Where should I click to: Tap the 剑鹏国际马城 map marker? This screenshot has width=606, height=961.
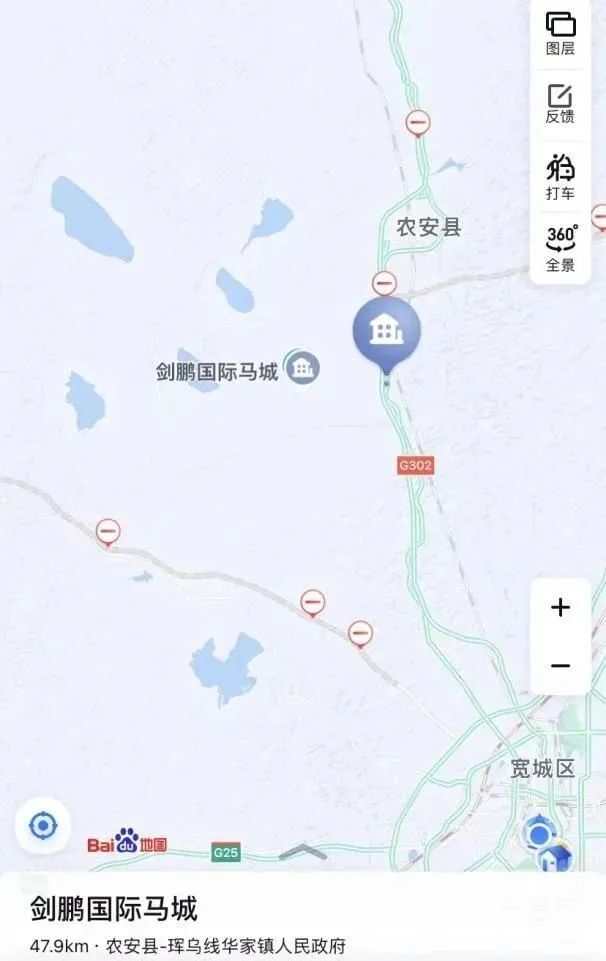(302, 369)
